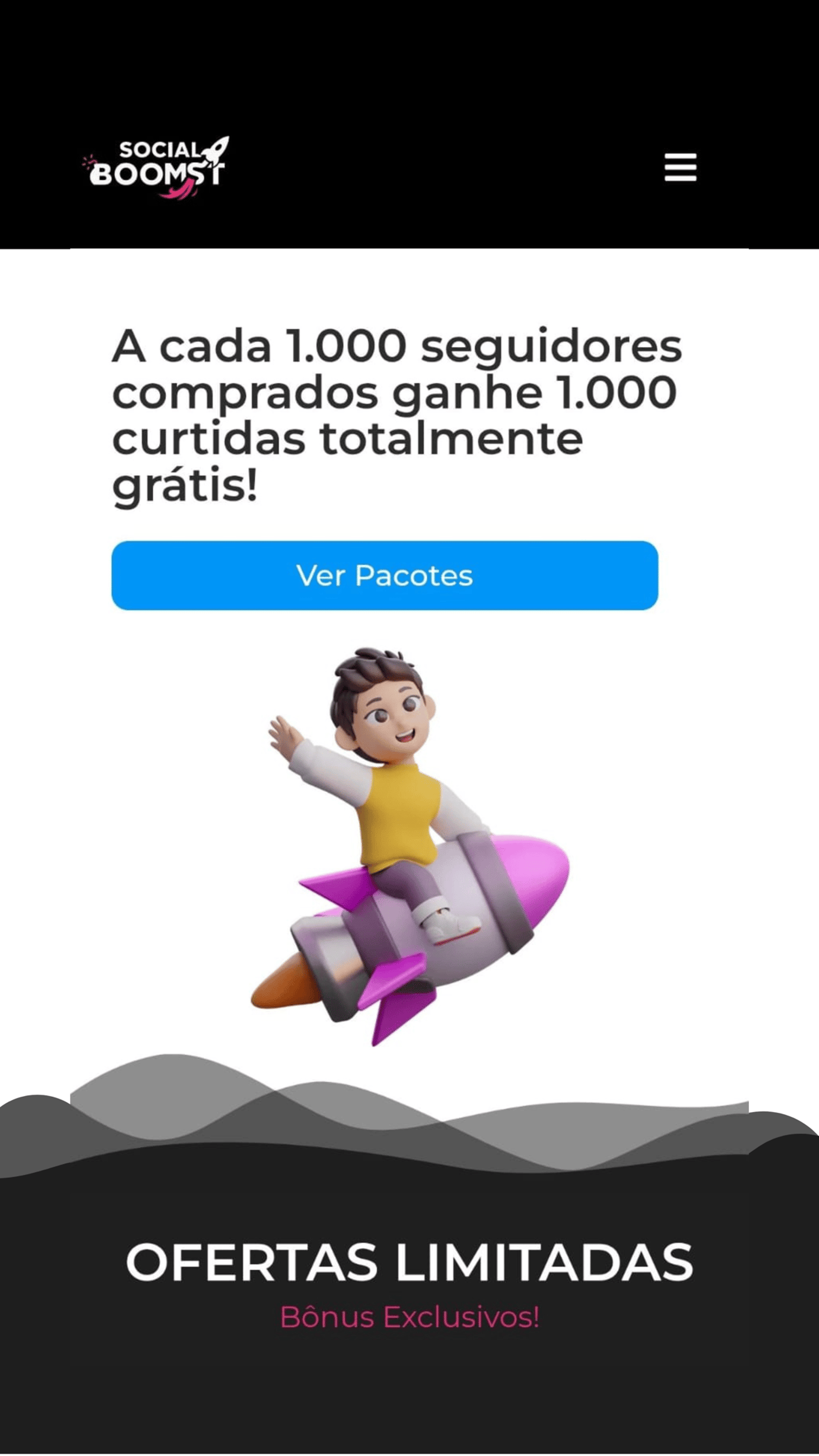Tap the Ver Pacotes button

[384, 575]
